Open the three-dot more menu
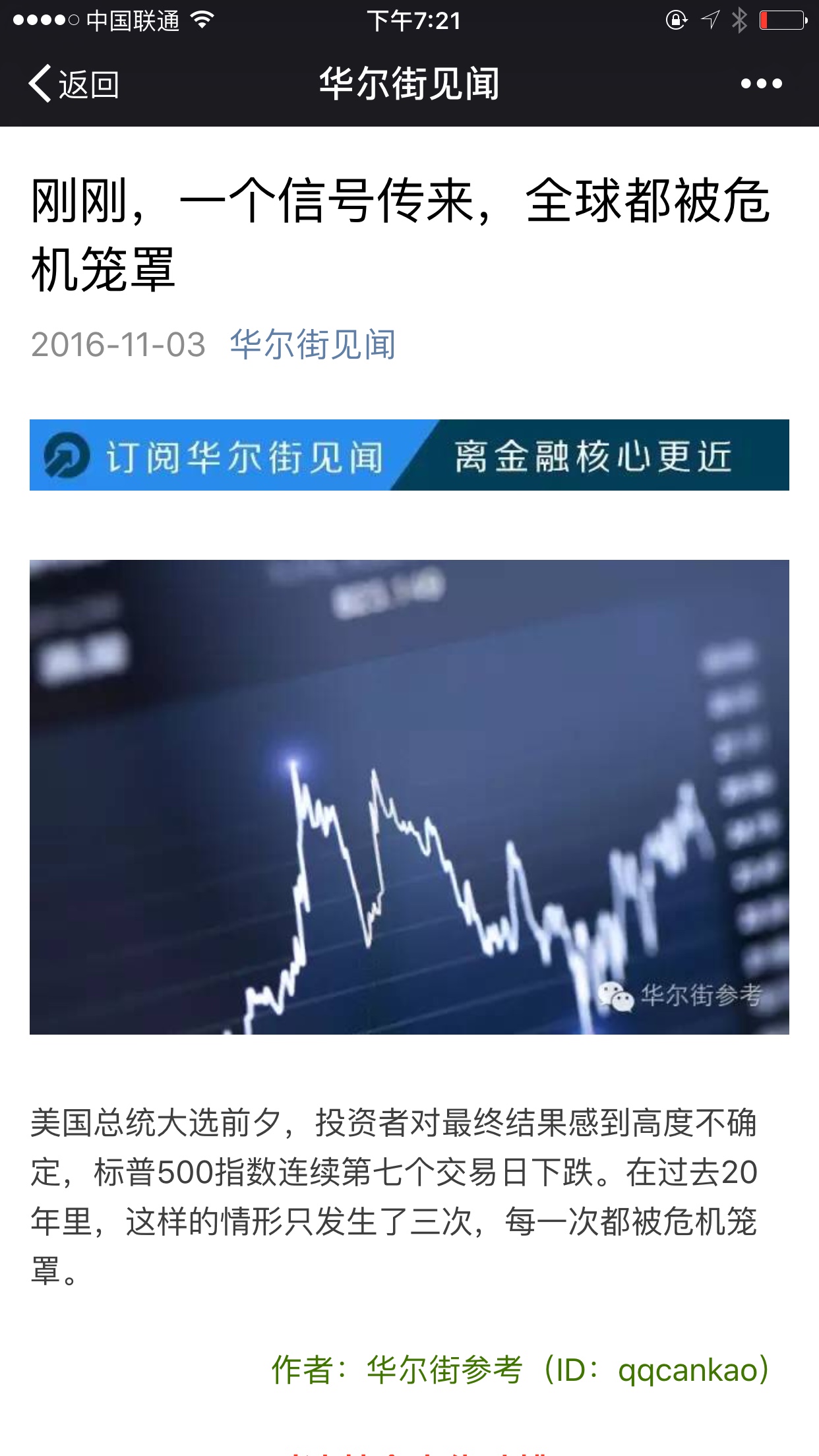Image resolution: width=819 pixels, height=1456 pixels. coord(761,84)
